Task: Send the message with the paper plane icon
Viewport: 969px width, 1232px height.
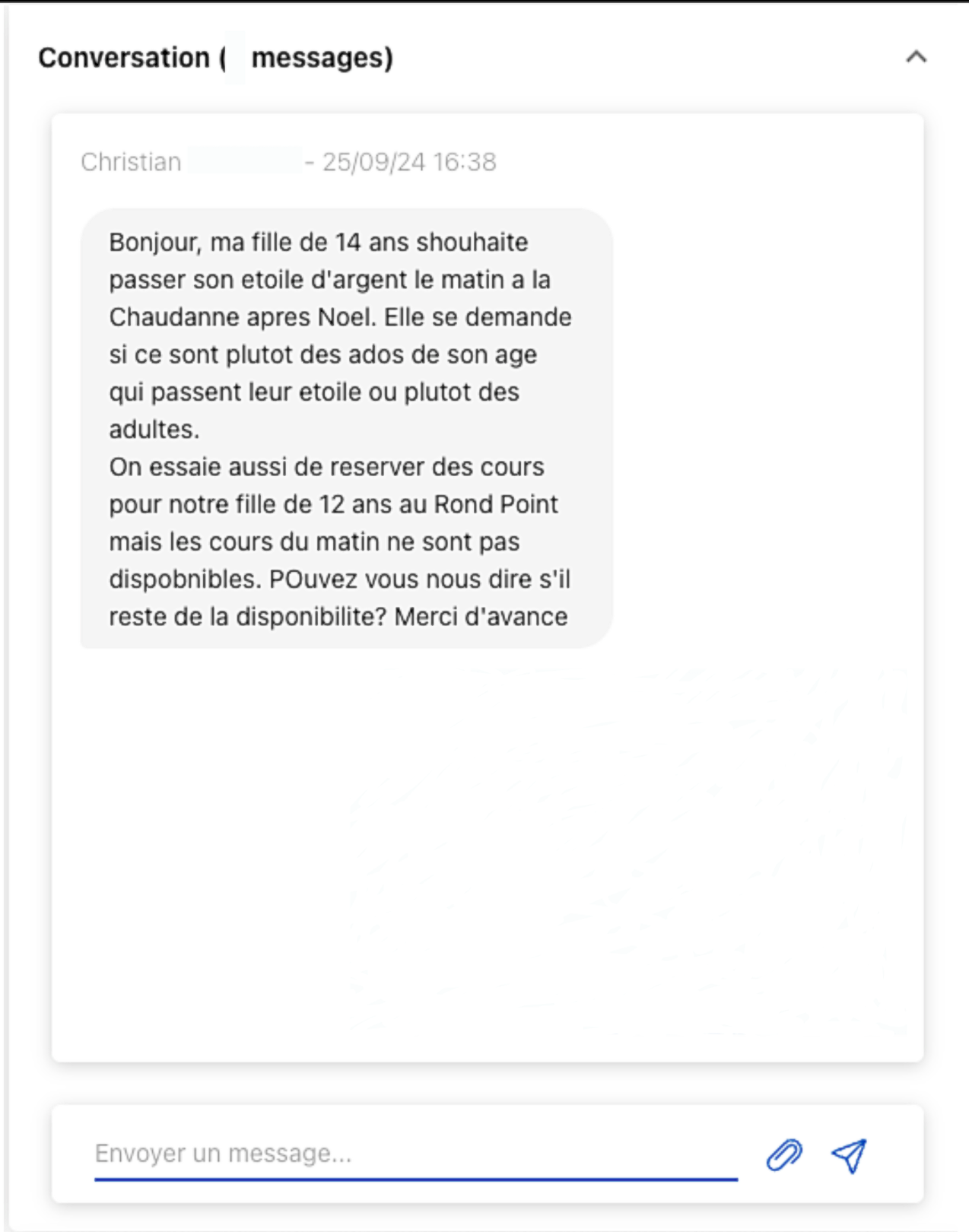Action: (849, 1155)
